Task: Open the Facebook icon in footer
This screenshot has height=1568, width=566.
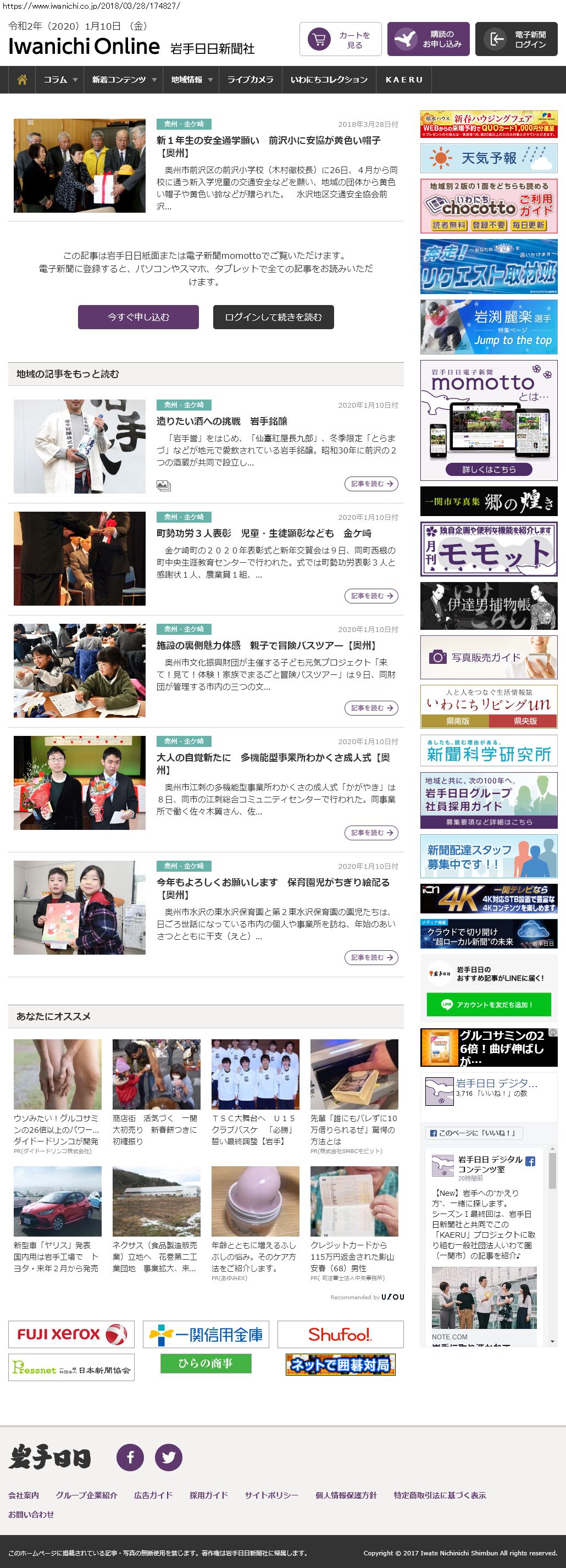Action: [x=130, y=1457]
